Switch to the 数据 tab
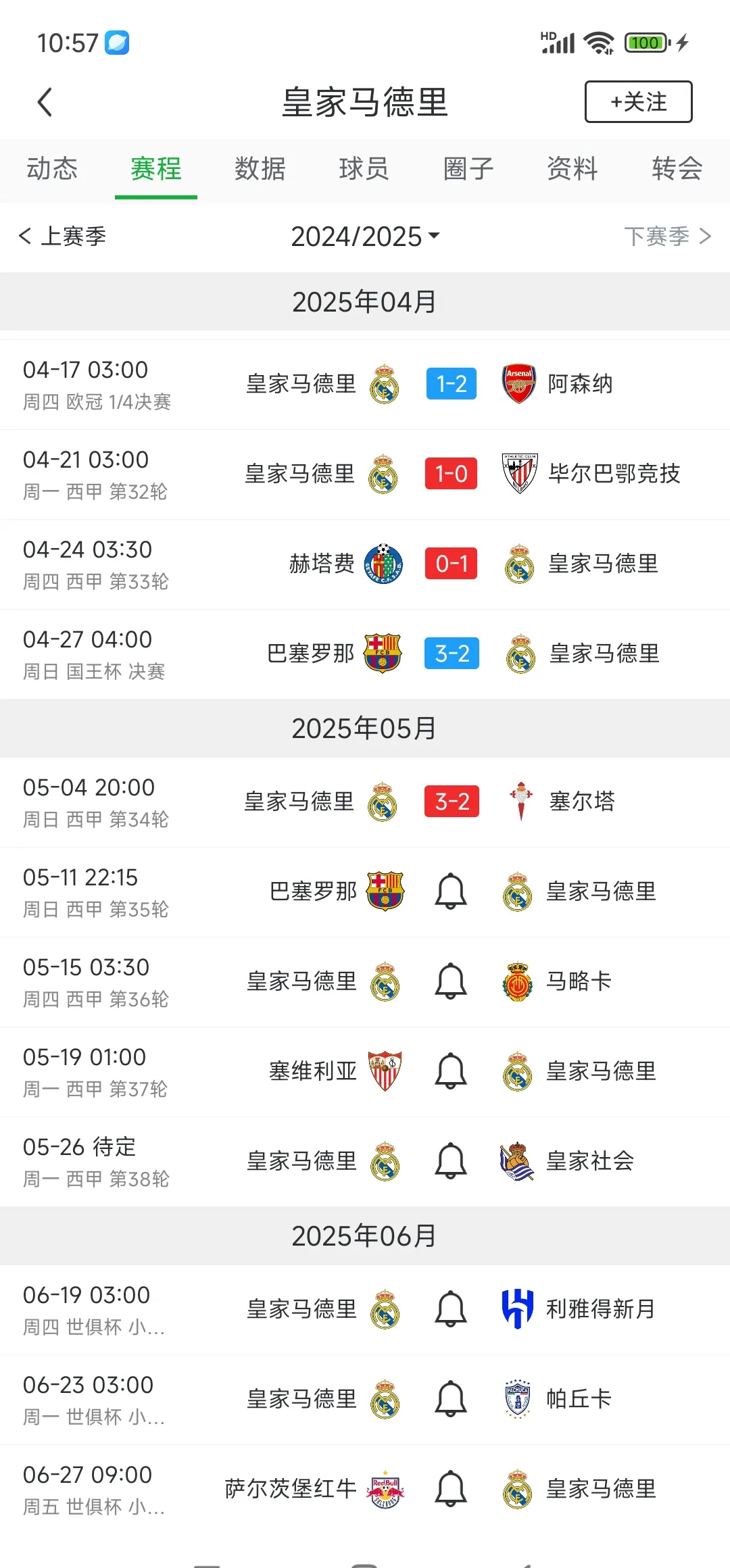The height and width of the screenshot is (1568, 730). point(260,169)
